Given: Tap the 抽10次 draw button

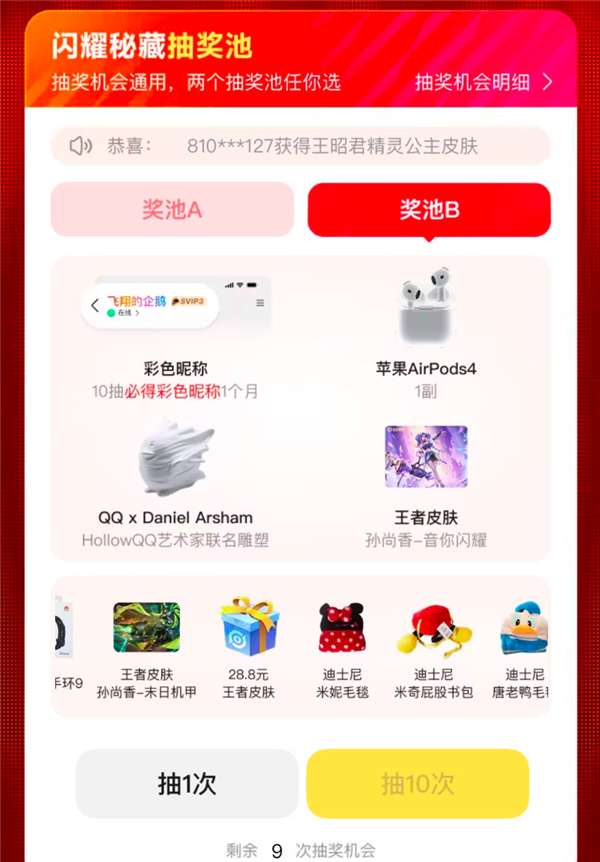Looking at the screenshot, I should click(417, 784).
